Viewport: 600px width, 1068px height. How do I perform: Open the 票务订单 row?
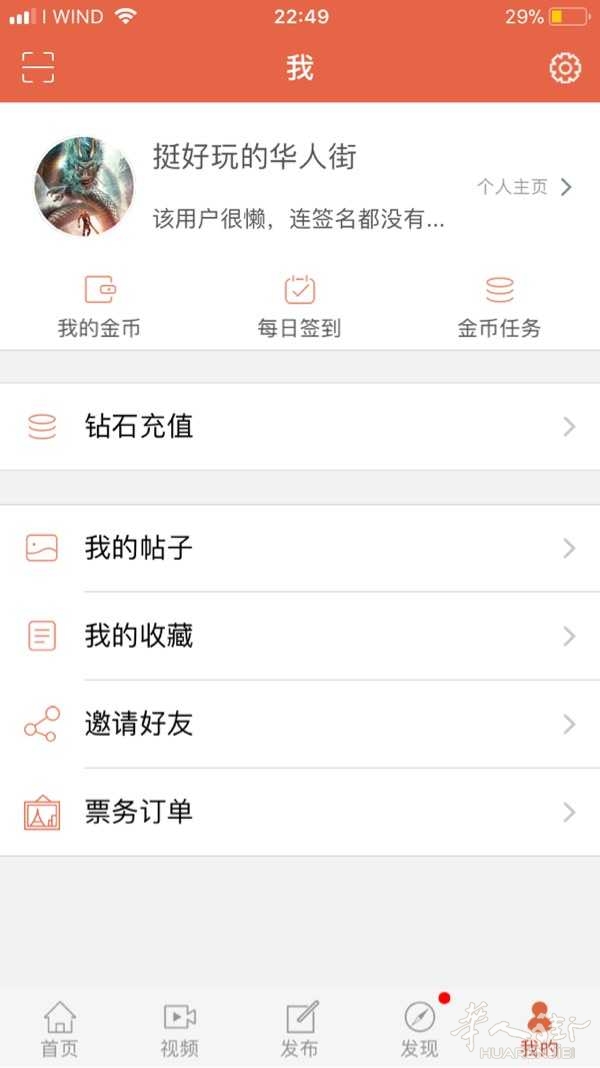click(x=300, y=812)
